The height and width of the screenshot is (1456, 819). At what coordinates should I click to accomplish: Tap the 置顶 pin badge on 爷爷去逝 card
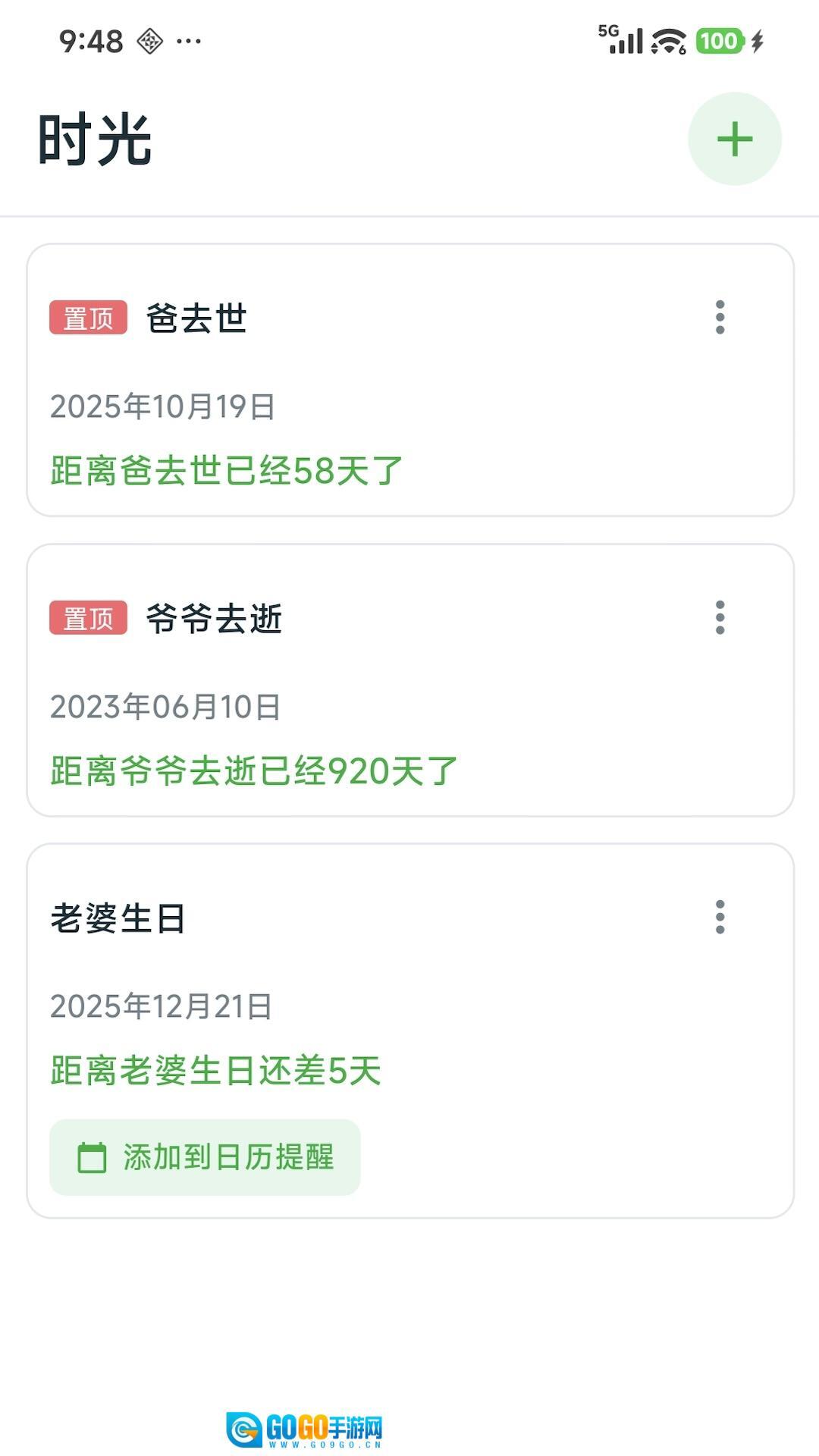[89, 618]
